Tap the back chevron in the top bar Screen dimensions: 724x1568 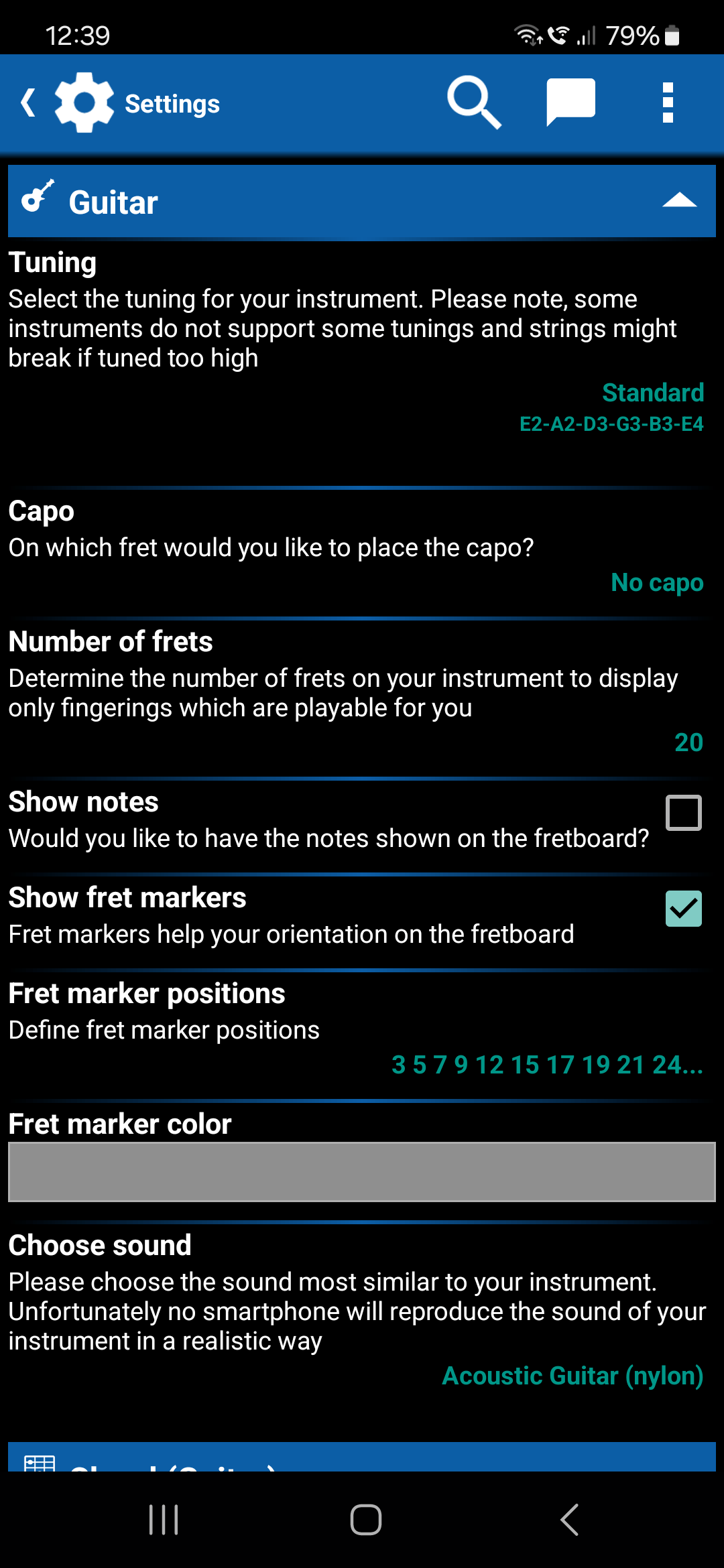[x=27, y=103]
